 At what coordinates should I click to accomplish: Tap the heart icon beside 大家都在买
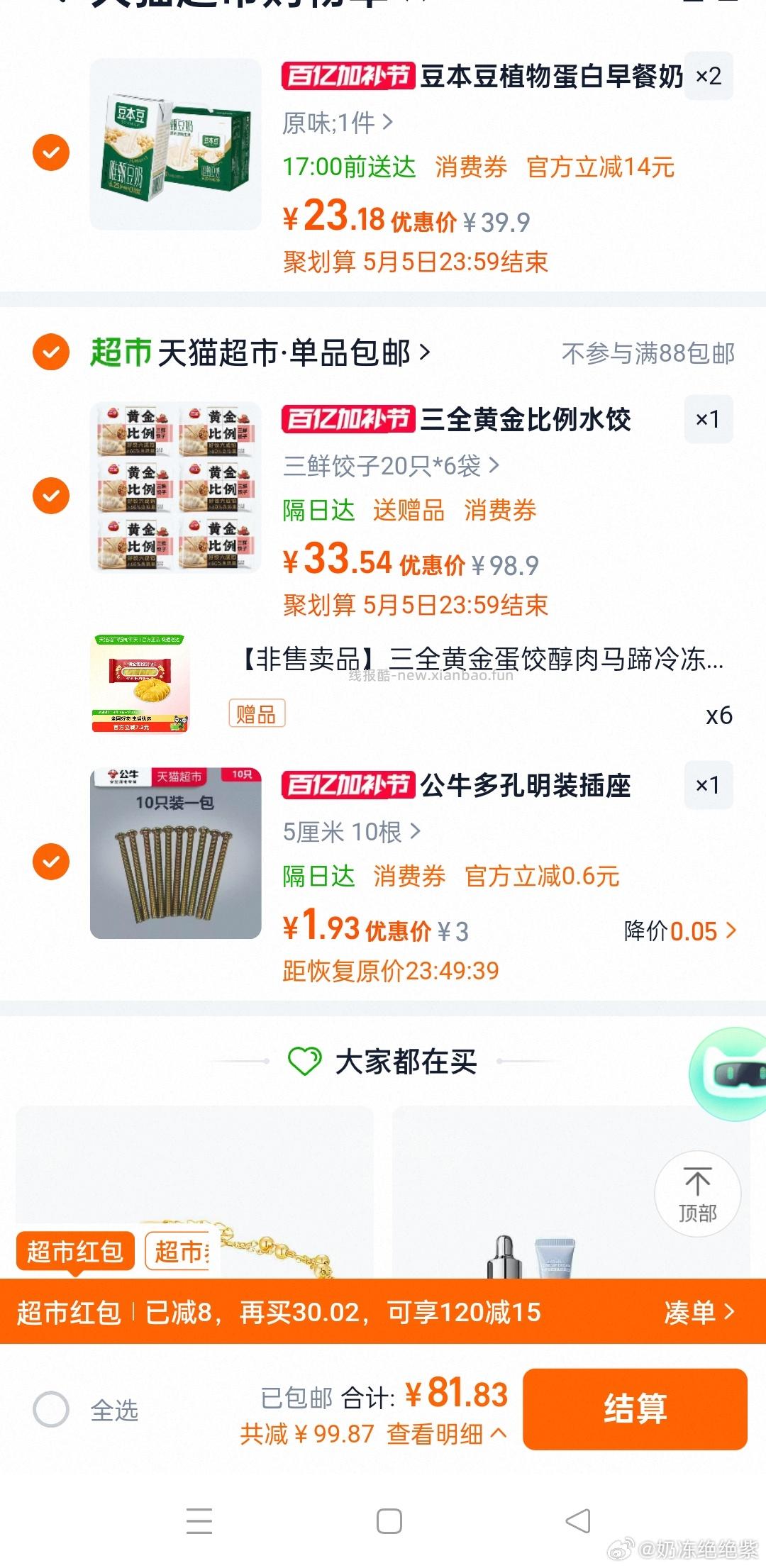click(305, 1061)
